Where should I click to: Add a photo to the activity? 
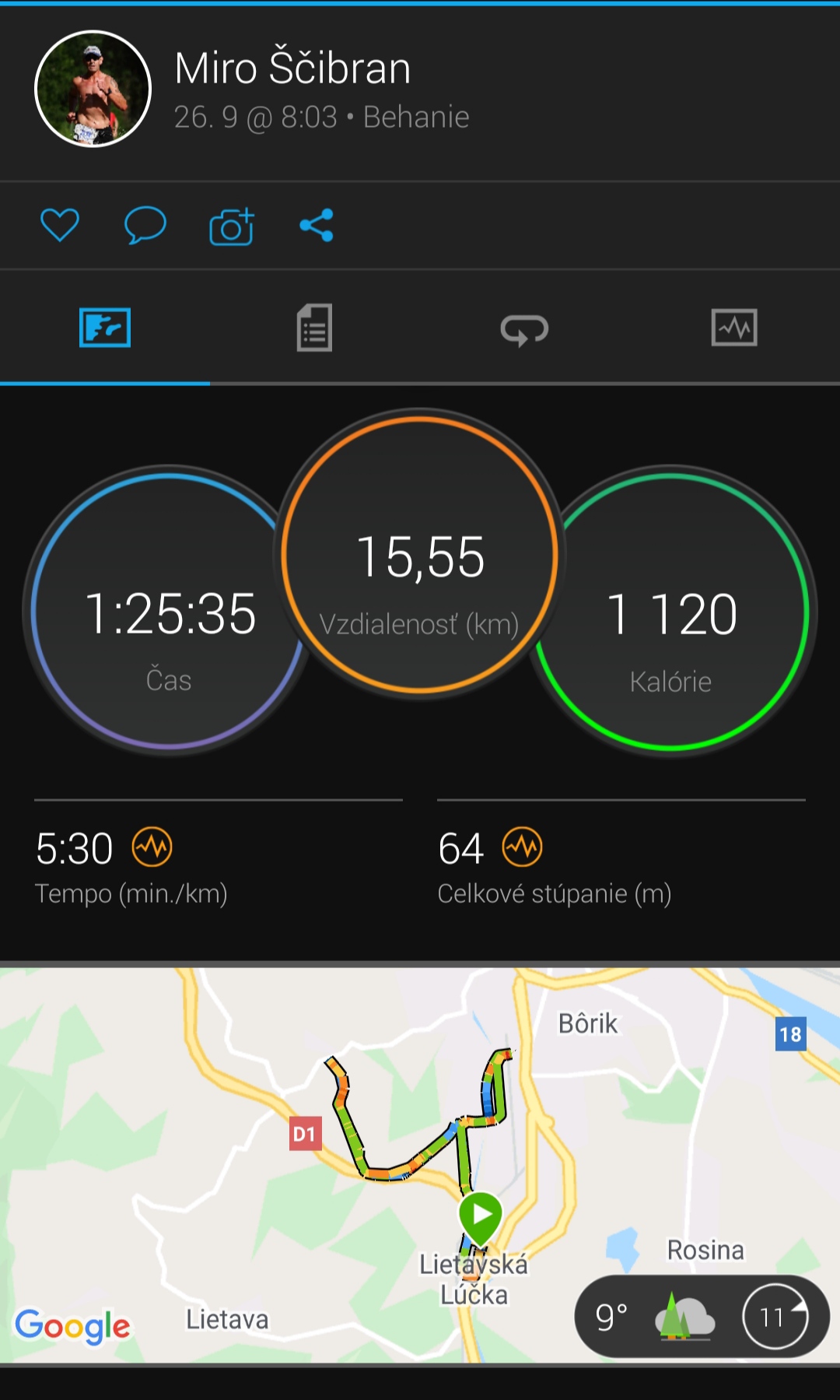[x=232, y=226]
